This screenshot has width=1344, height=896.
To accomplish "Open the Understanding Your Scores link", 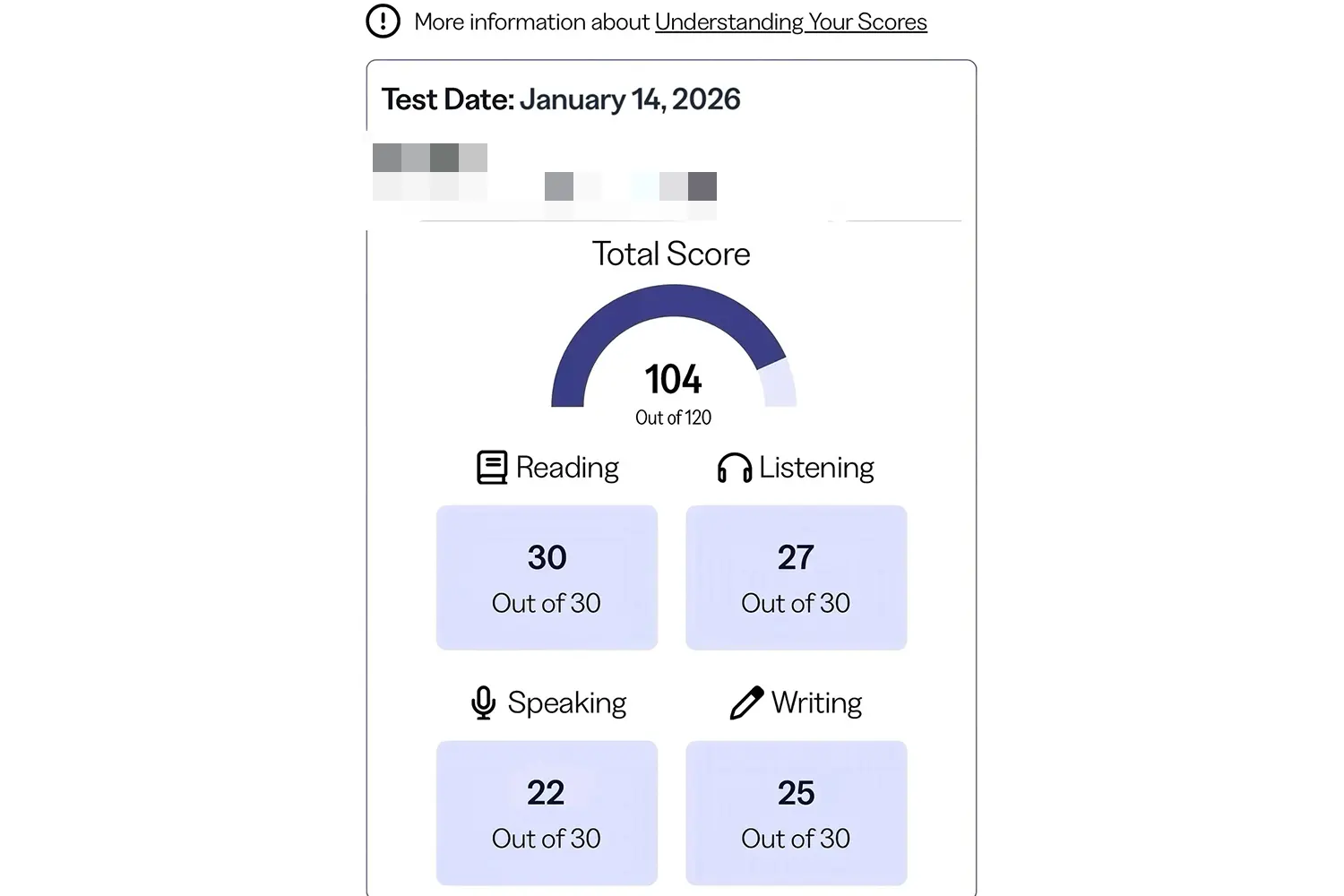I will (790, 22).
